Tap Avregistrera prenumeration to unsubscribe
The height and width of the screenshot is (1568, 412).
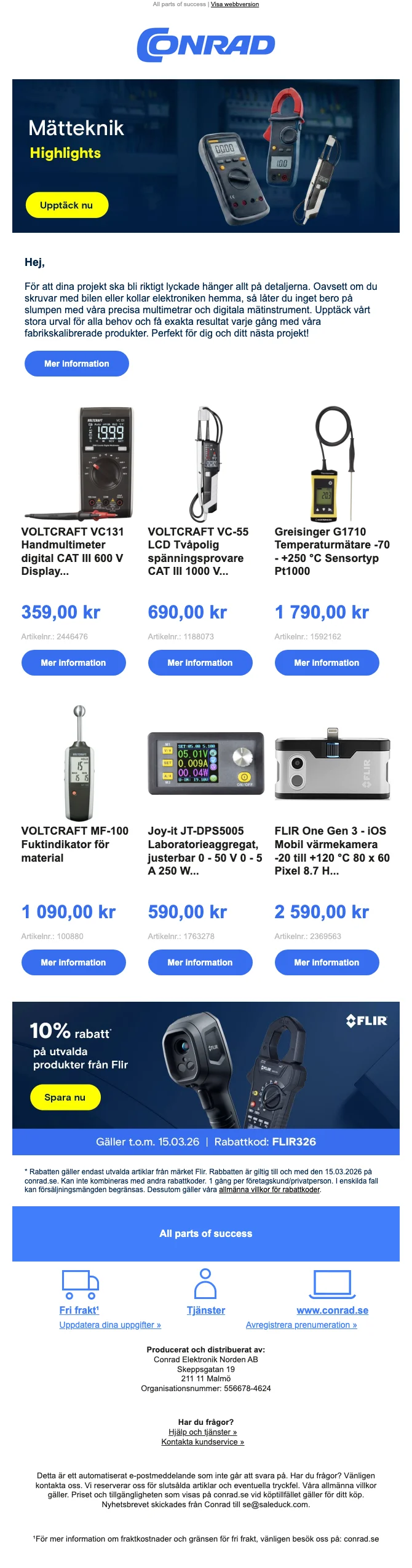click(x=301, y=1325)
